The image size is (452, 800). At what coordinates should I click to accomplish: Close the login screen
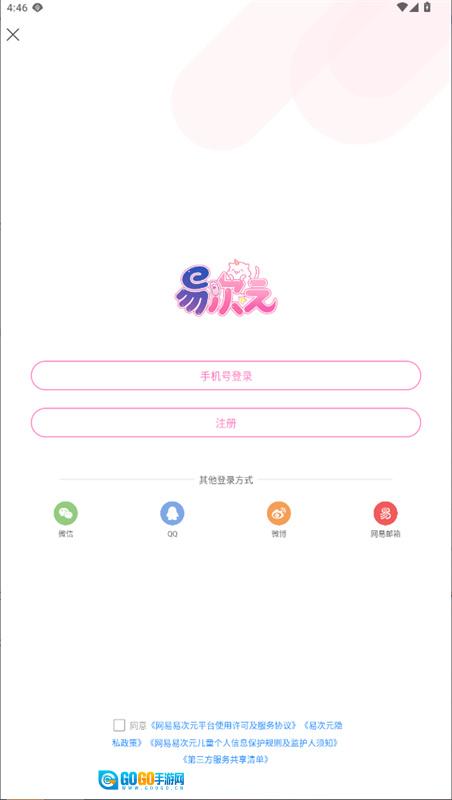click(13, 34)
